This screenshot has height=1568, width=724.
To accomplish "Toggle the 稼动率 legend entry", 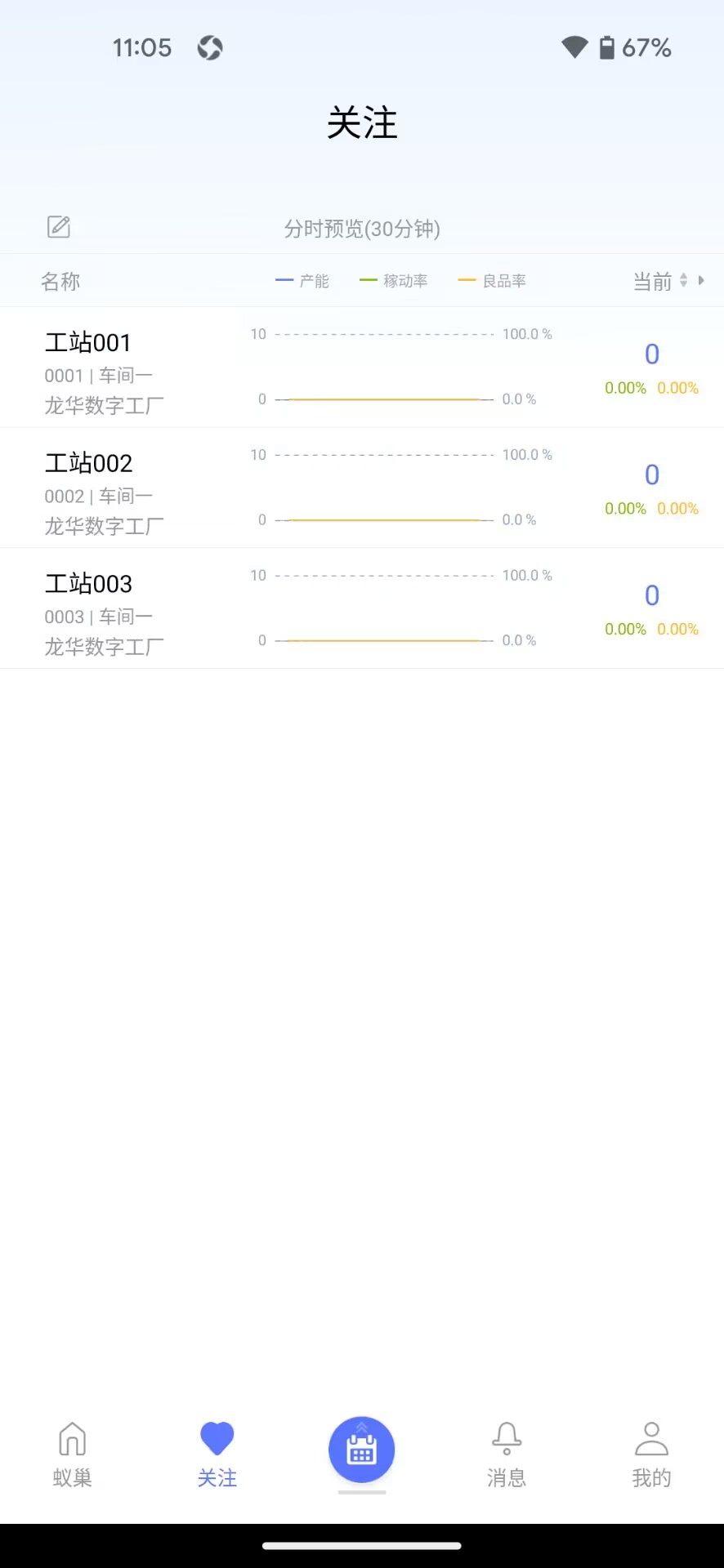I will (395, 280).
